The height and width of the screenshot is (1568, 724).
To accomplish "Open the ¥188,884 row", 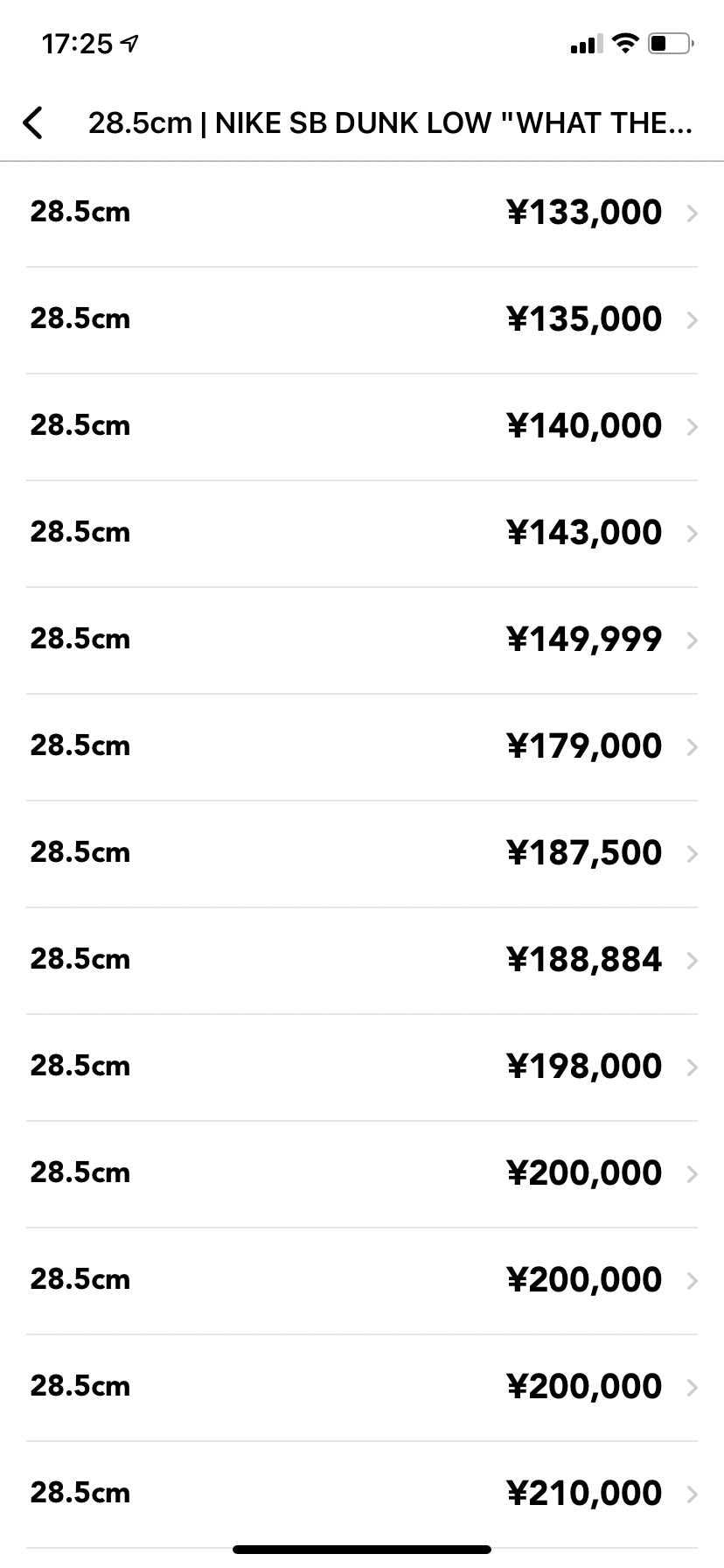I will [362, 960].
